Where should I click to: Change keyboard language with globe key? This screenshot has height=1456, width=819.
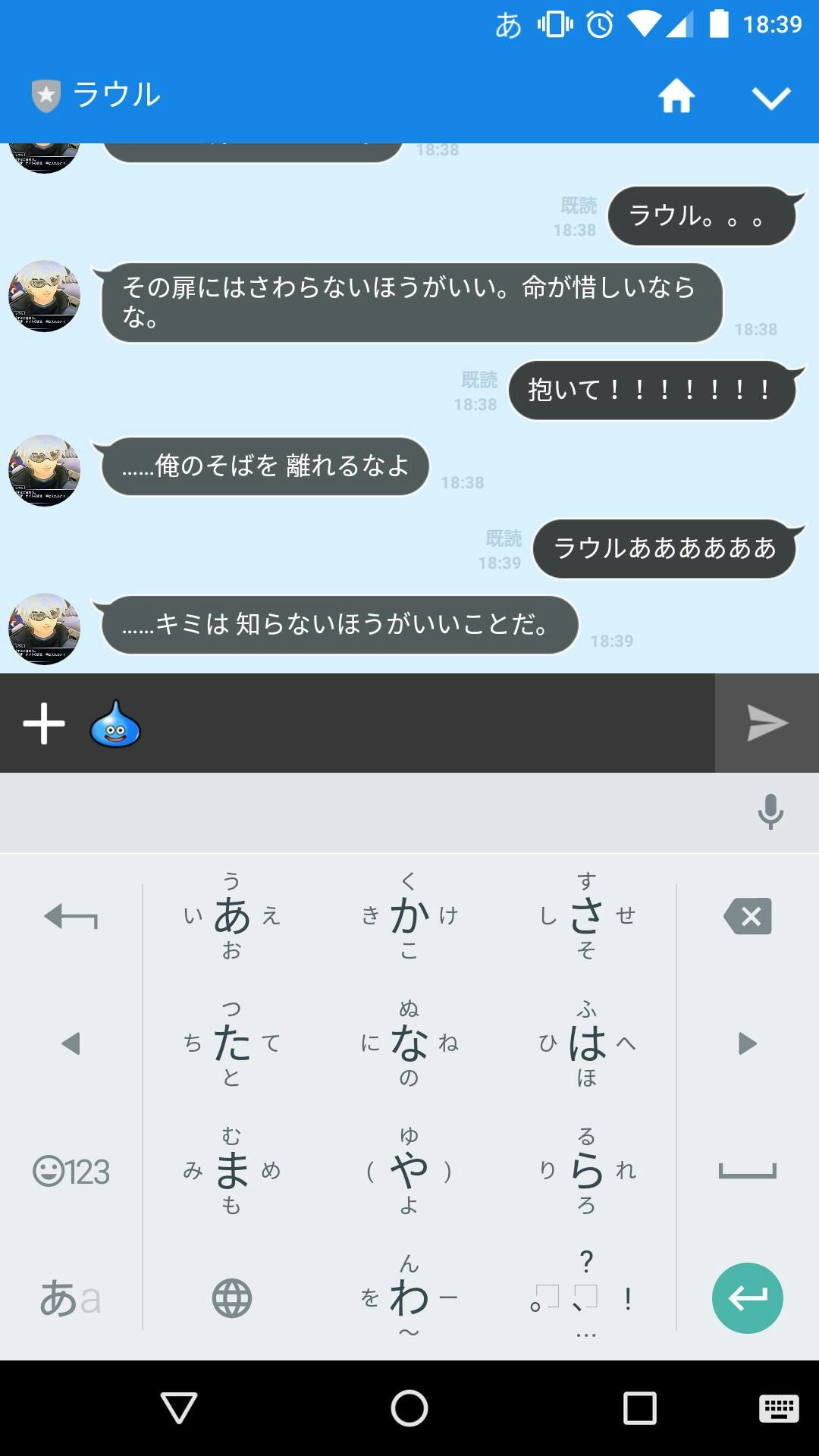coord(231,1298)
